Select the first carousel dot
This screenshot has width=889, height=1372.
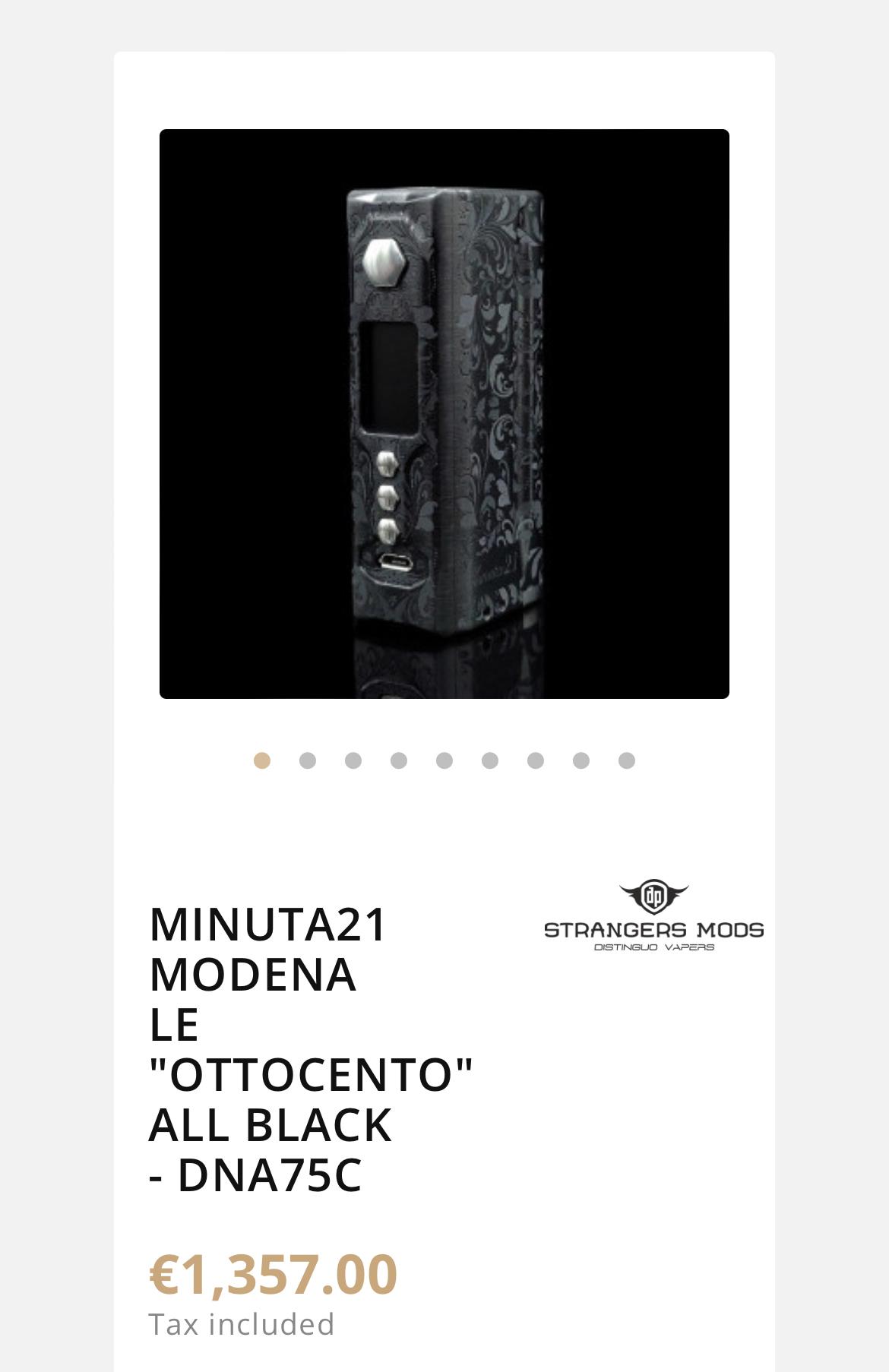click(262, 760)
